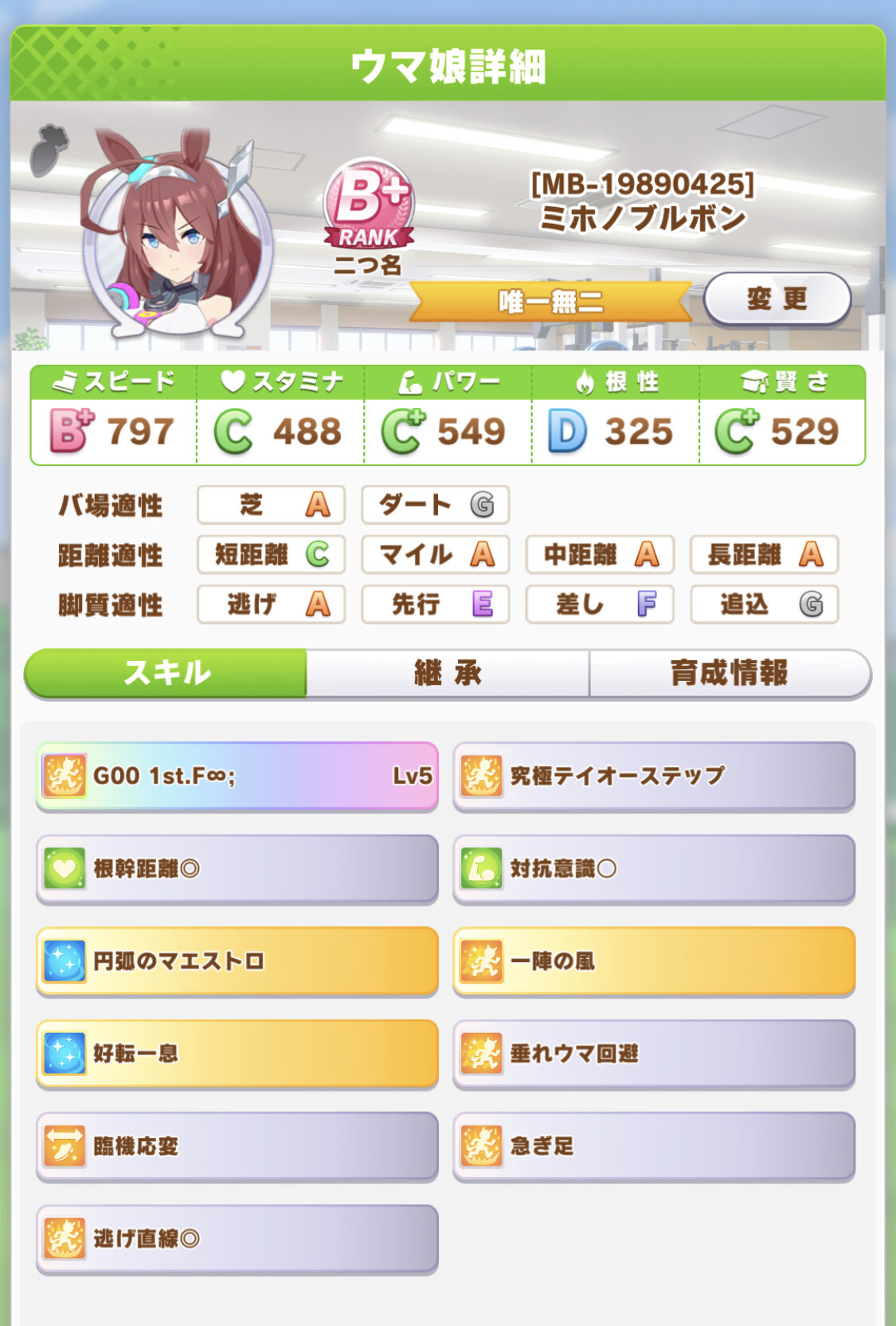View the 対抗意識○ skill
896x1326 pixels.
coord(654,868)
